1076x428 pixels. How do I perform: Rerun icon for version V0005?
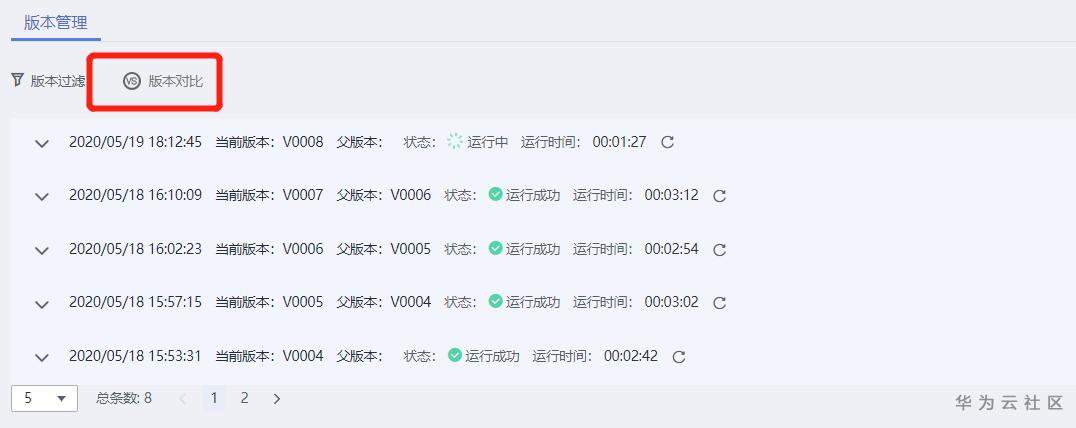point(719,303)
